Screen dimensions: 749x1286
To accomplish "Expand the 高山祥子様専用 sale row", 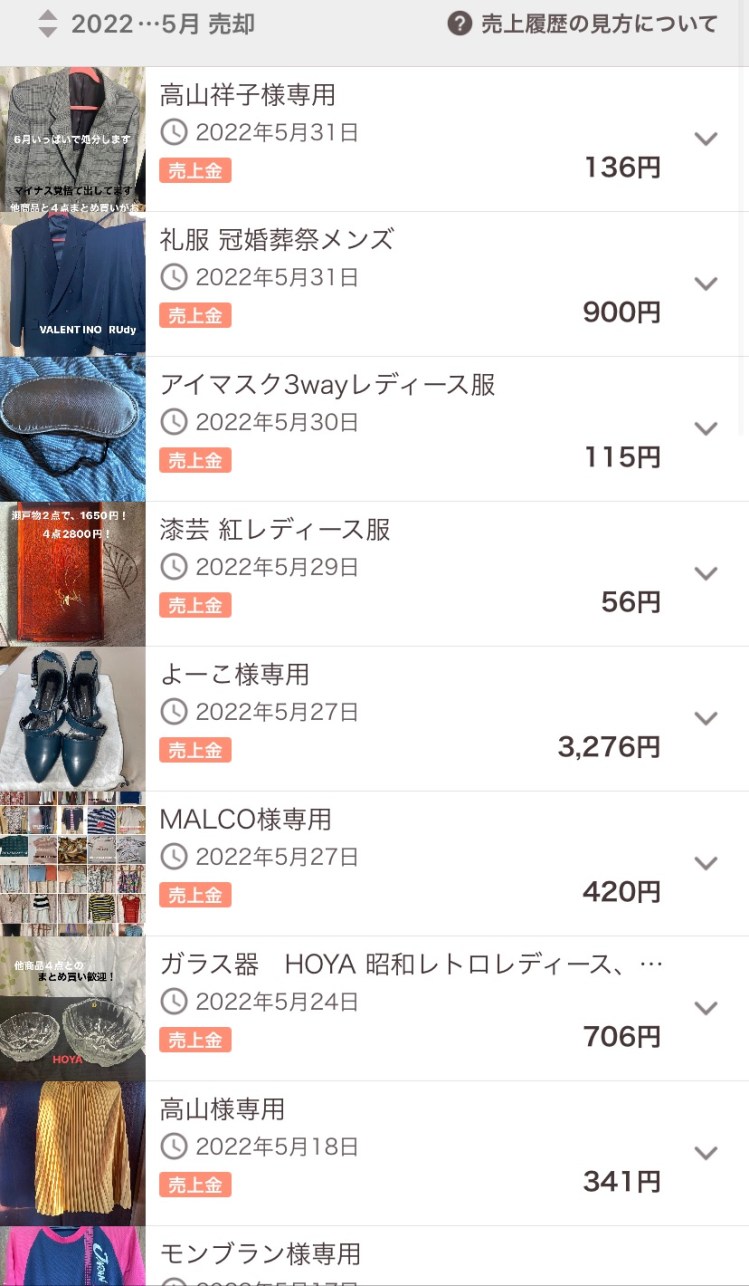I will coord(706,139).
